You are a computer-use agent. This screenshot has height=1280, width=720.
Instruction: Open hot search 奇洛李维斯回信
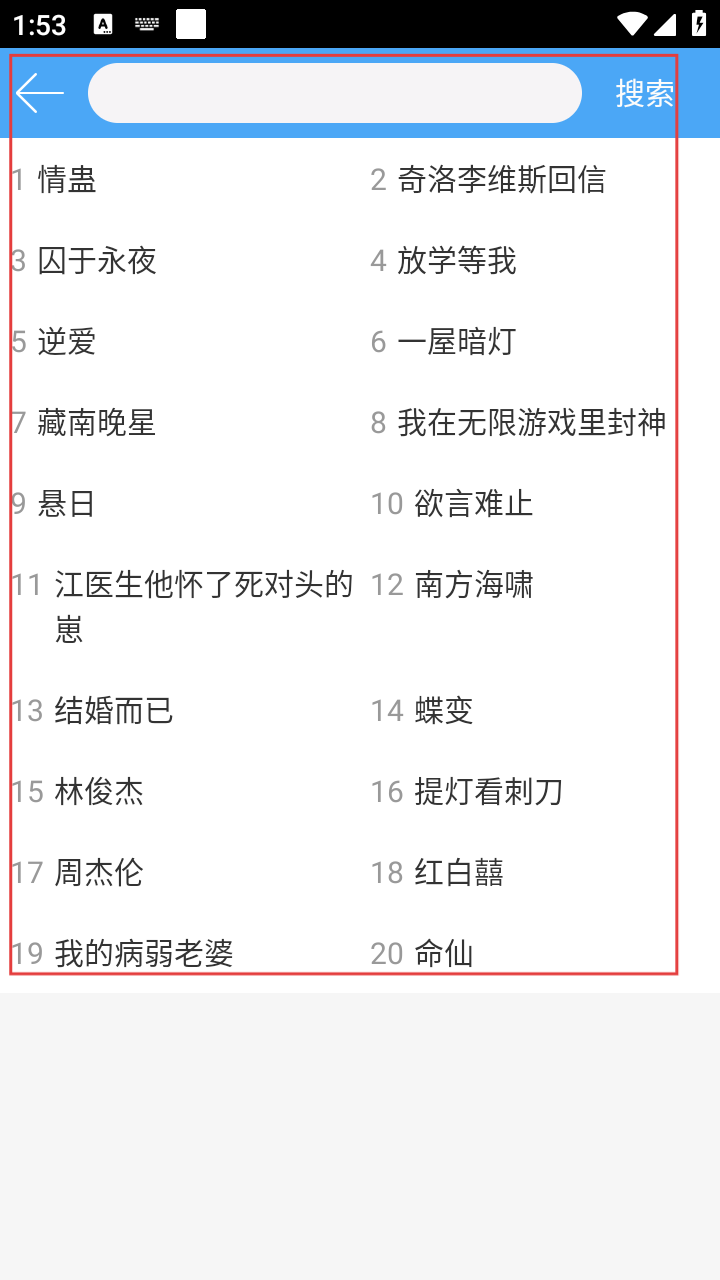click(x=501, y=179)
